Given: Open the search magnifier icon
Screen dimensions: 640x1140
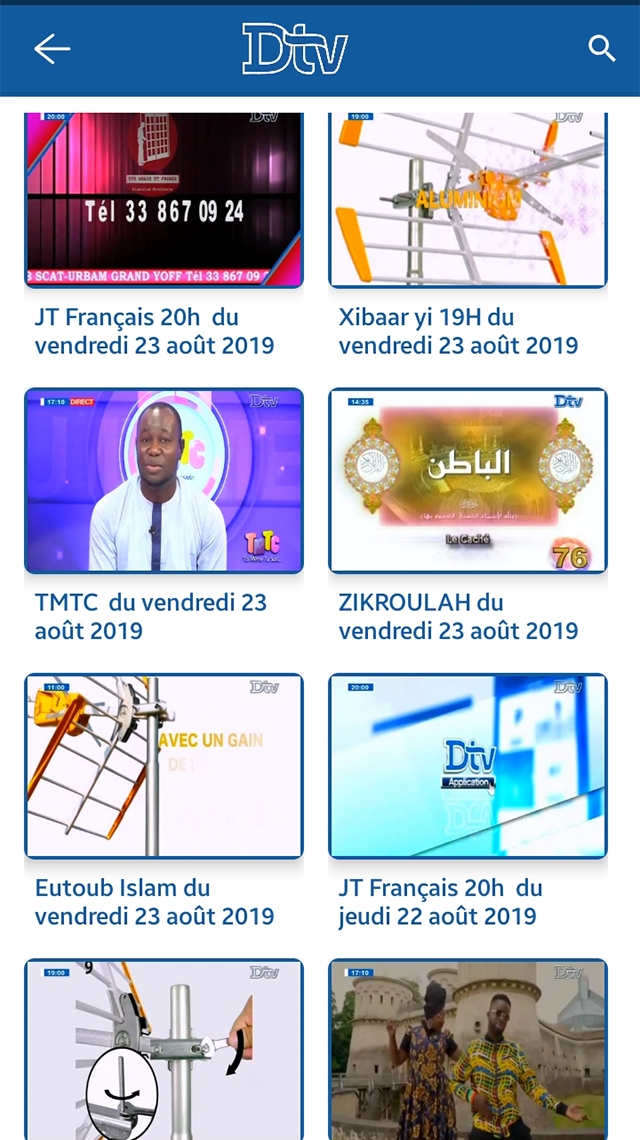Looking at the screenshot, I should (x=601, y=49).
